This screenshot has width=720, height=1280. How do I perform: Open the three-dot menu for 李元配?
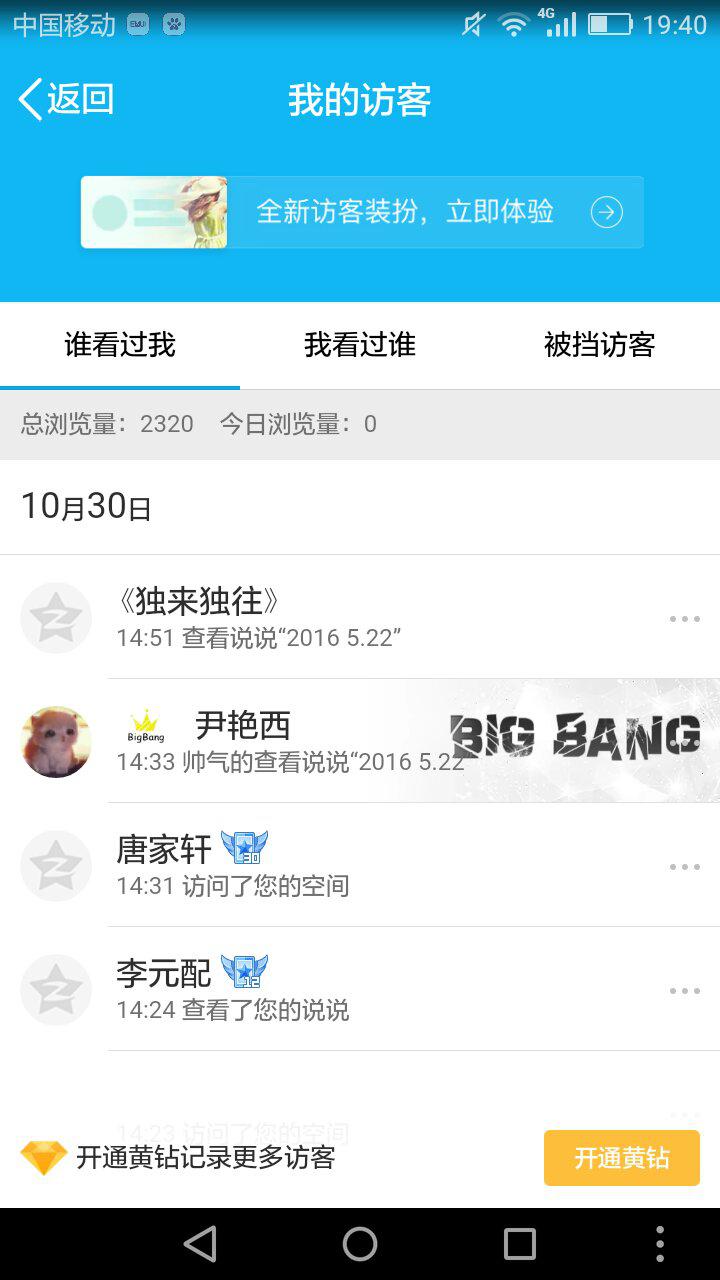click(x=685, y=990)
